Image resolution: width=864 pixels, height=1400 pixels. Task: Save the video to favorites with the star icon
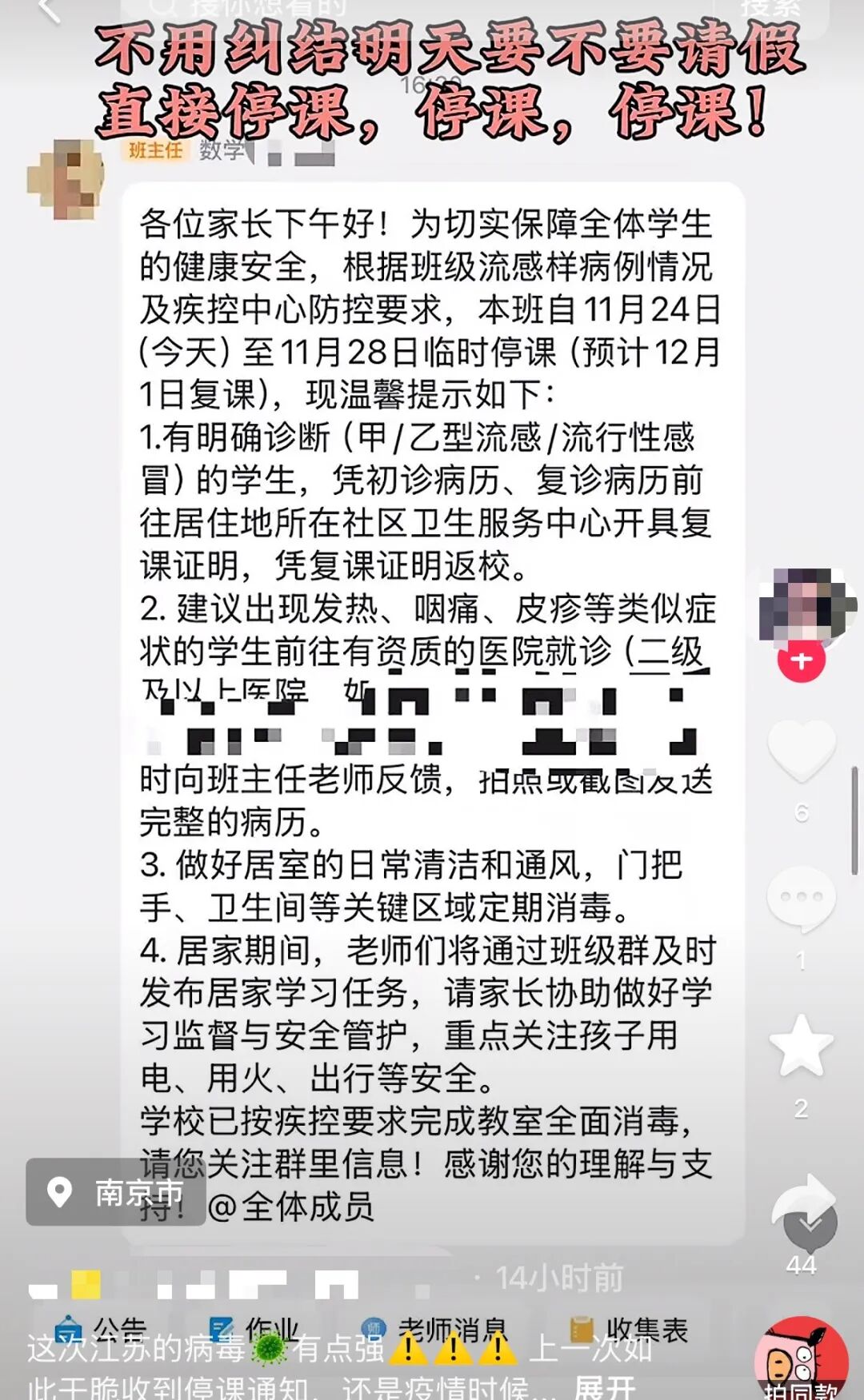(802, 1047)
